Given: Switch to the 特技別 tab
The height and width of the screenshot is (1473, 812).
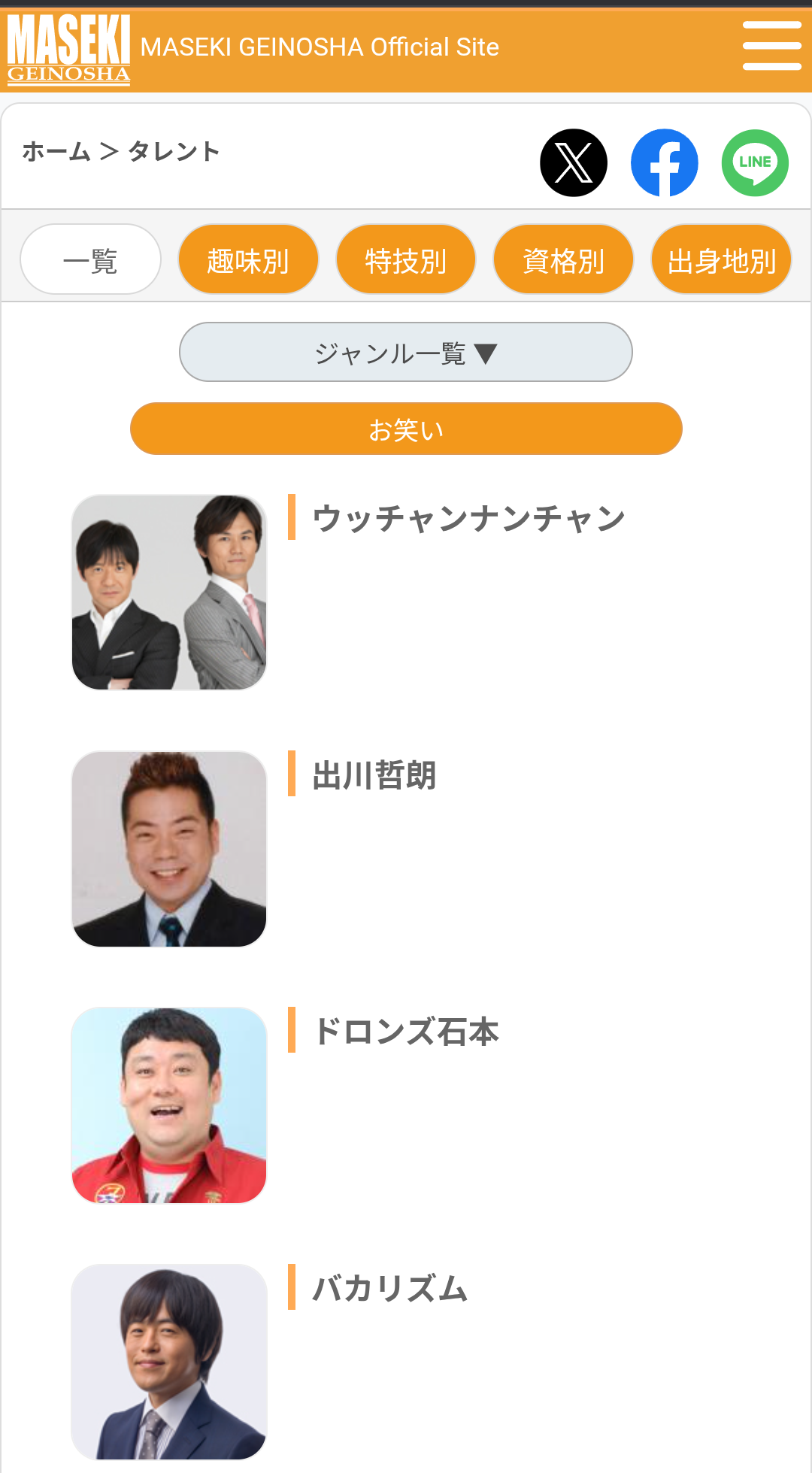Looking at the screenshot, I should [x=406, y=260].
